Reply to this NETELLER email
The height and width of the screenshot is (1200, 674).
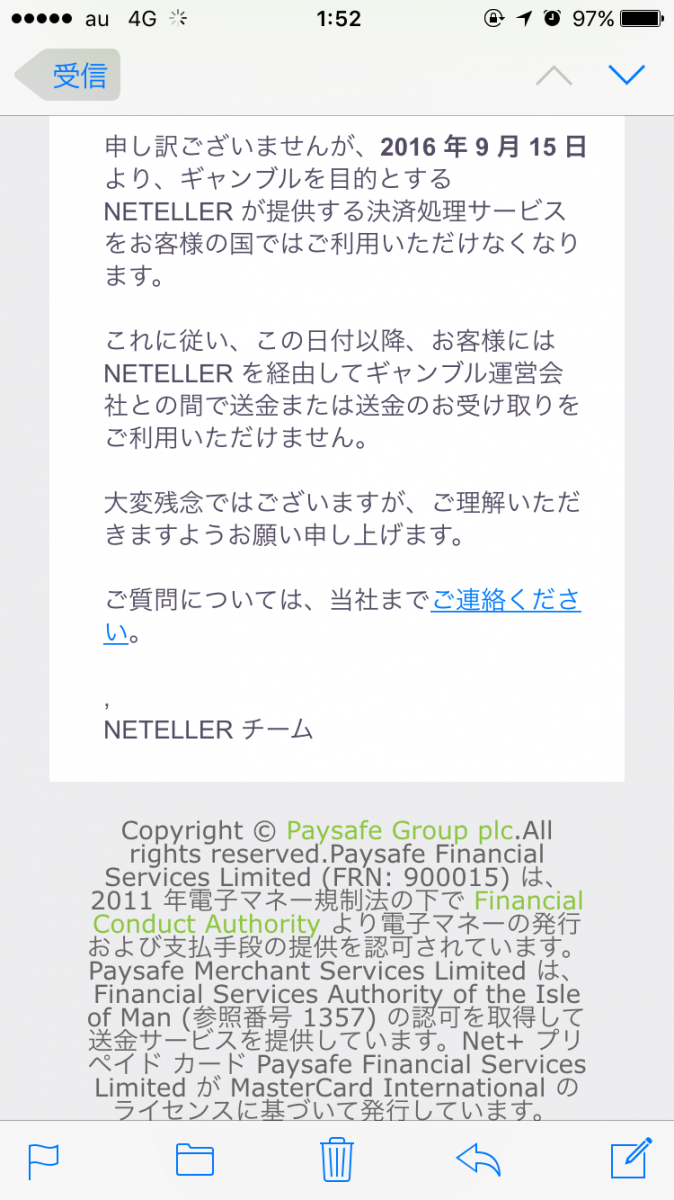click(478, 1159)
